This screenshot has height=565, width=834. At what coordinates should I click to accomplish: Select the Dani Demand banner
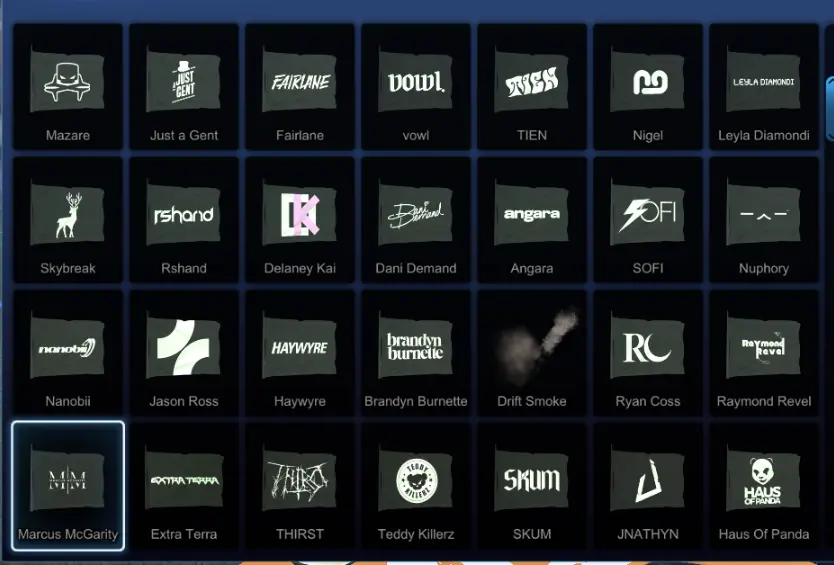(x=416, y=219)
